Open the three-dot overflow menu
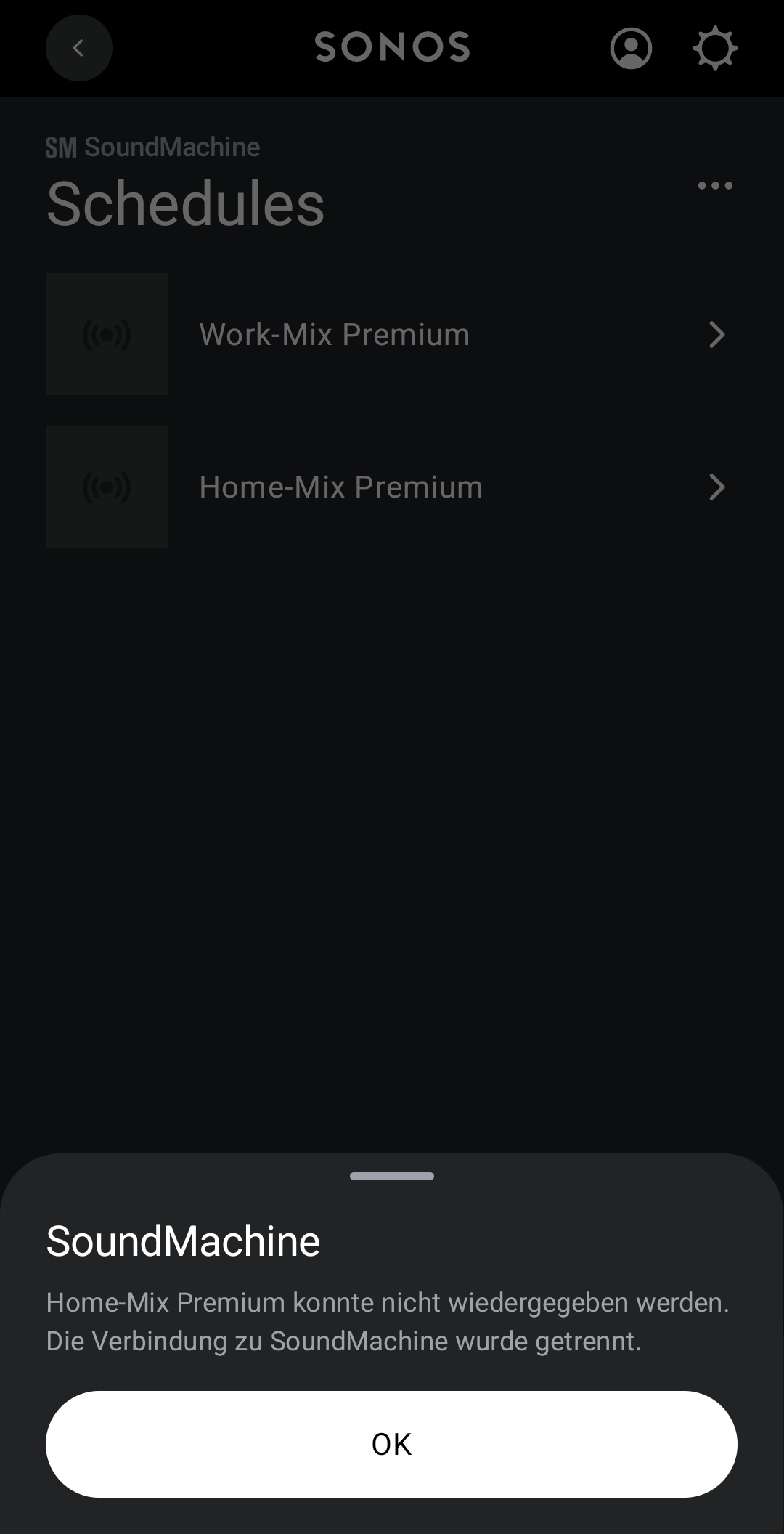 pyautogui.click(x=715, y=185)
